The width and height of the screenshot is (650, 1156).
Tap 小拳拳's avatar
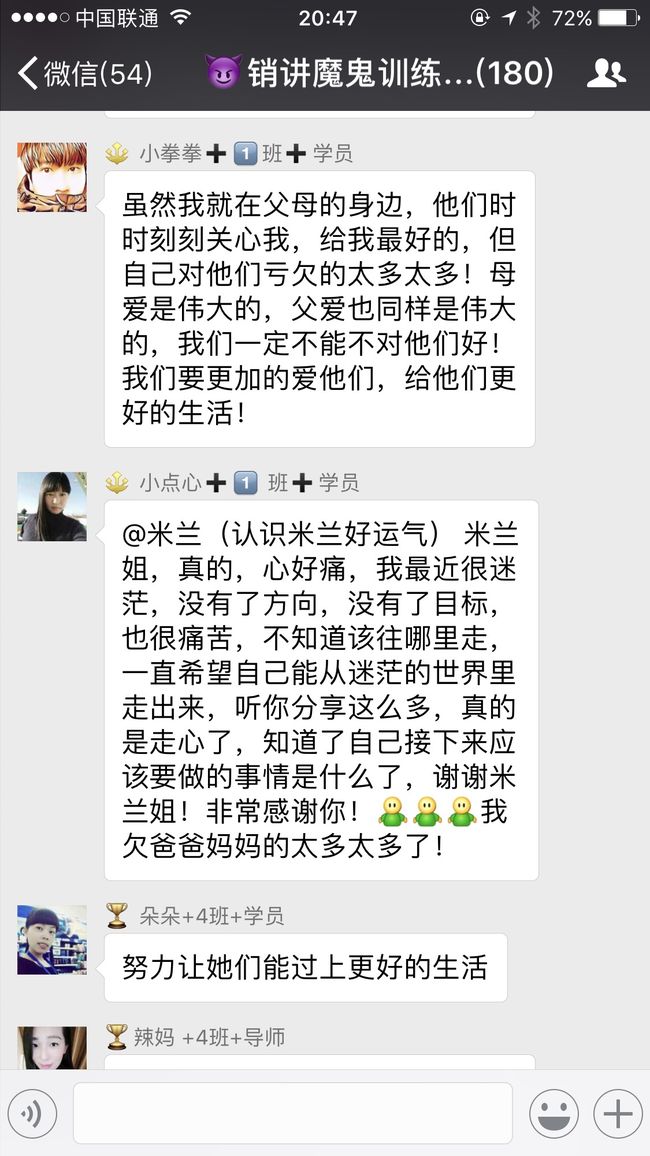52,178
